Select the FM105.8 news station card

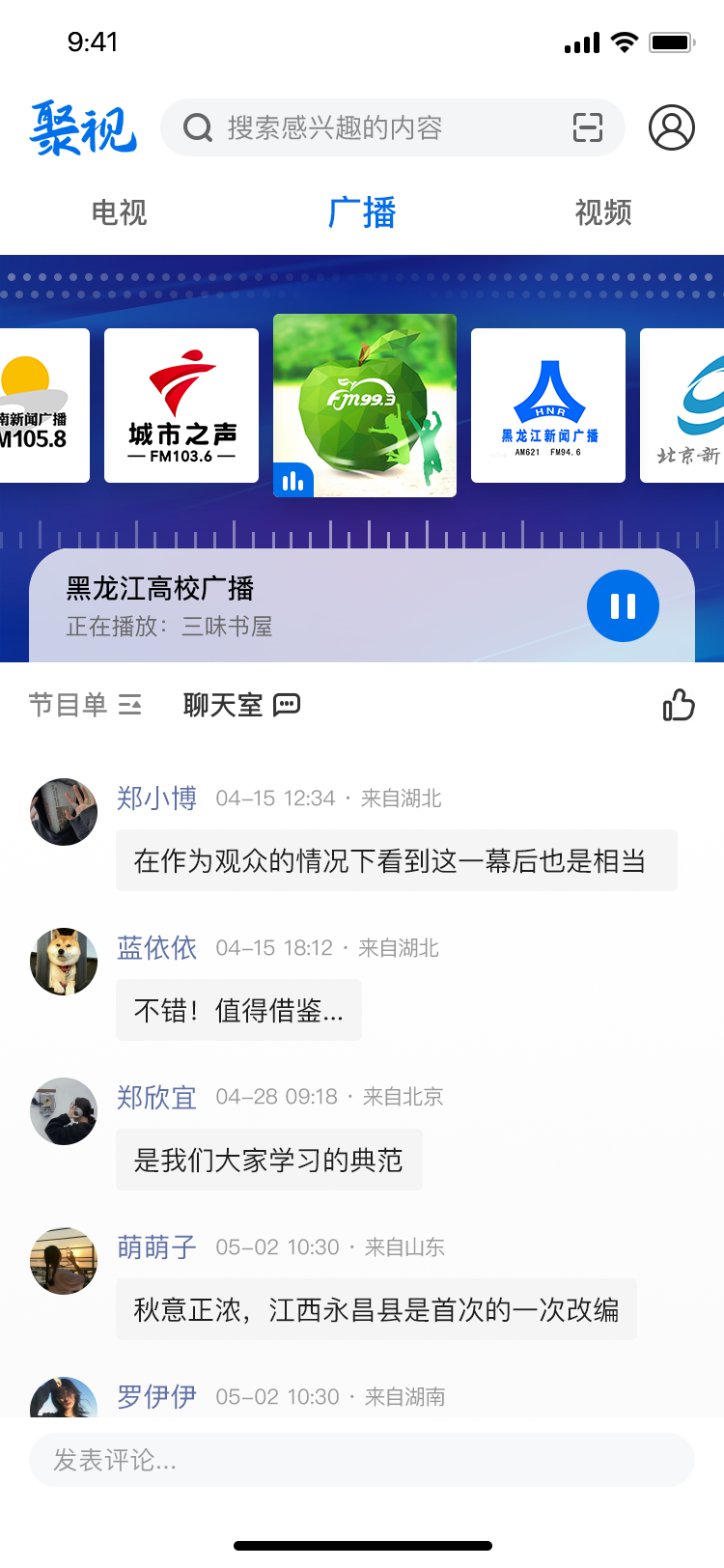[x=43, y=406]
